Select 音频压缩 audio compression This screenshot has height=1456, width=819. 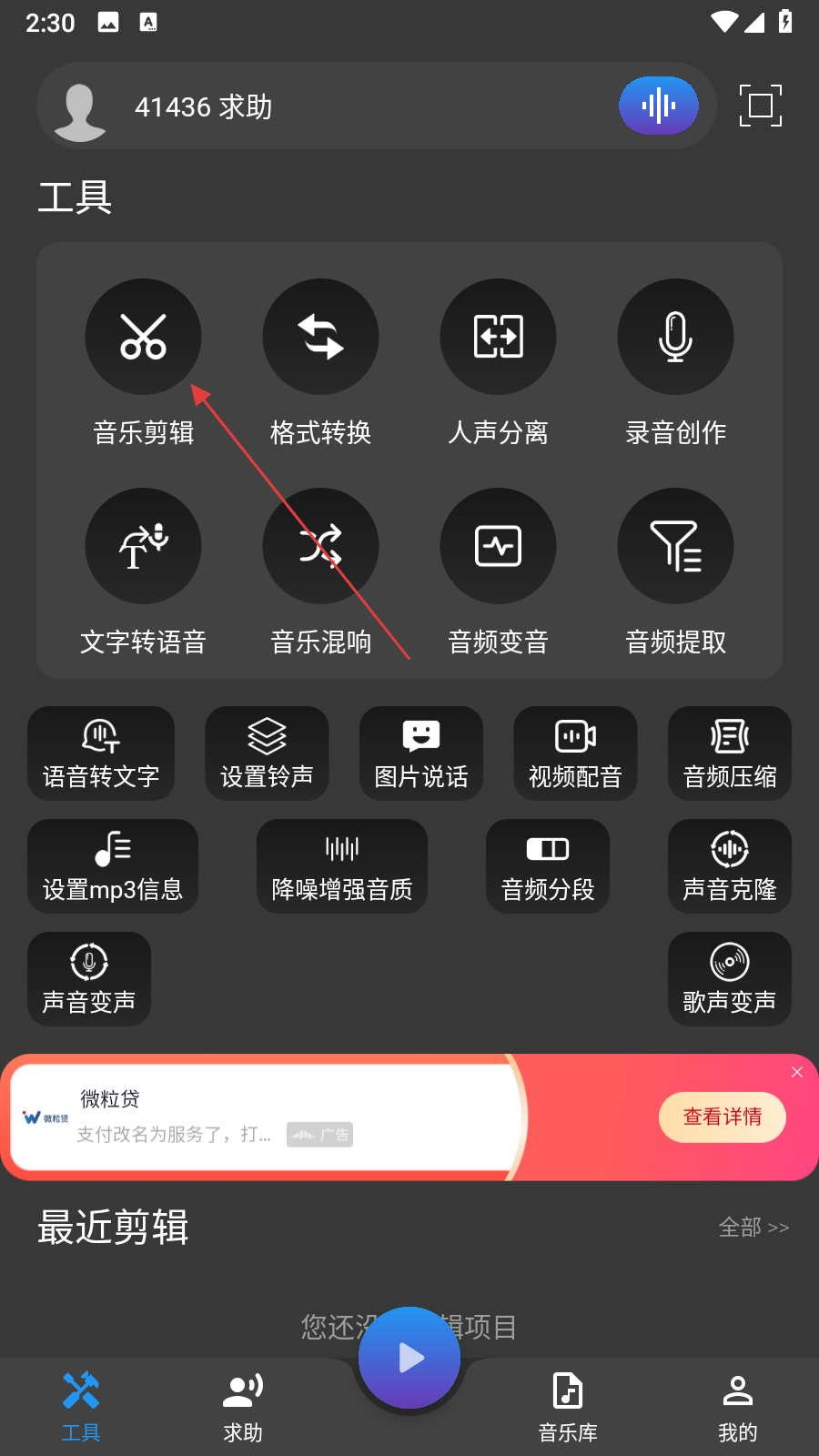click(x=730, y=753)
